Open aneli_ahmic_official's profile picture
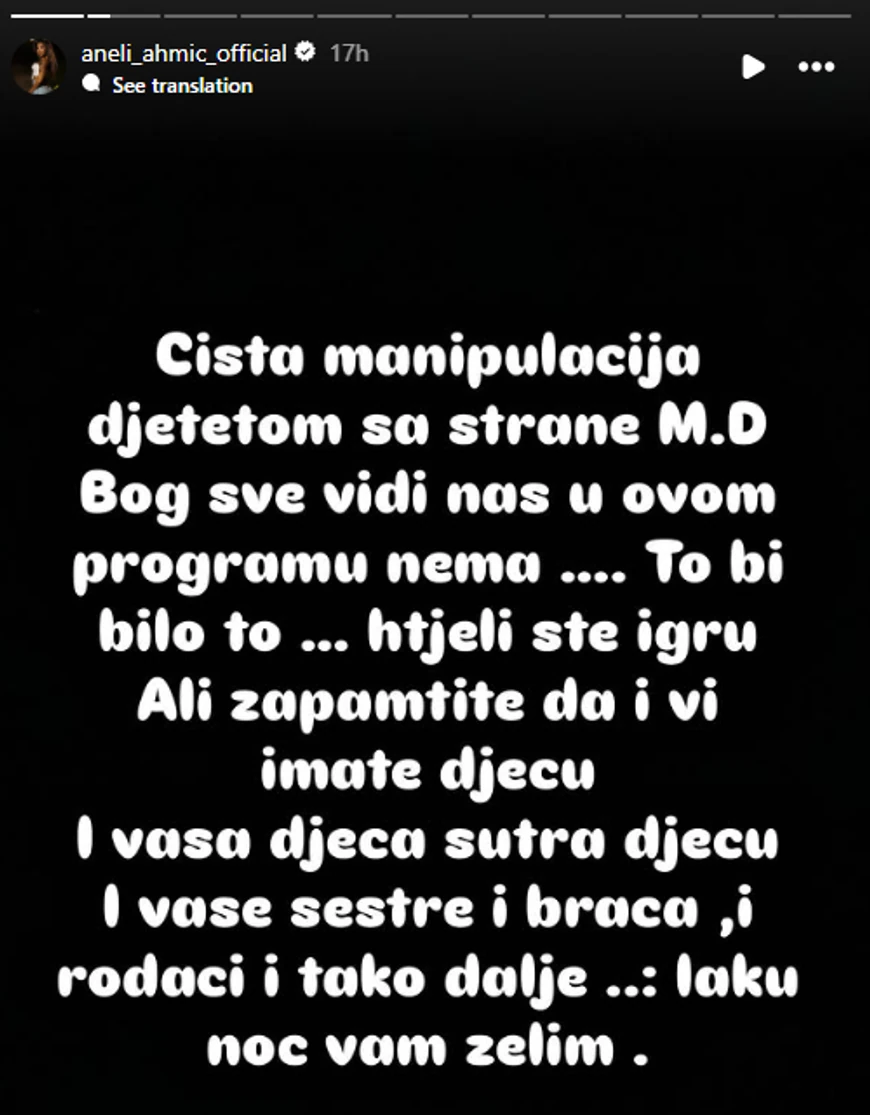 click(37, 68)
